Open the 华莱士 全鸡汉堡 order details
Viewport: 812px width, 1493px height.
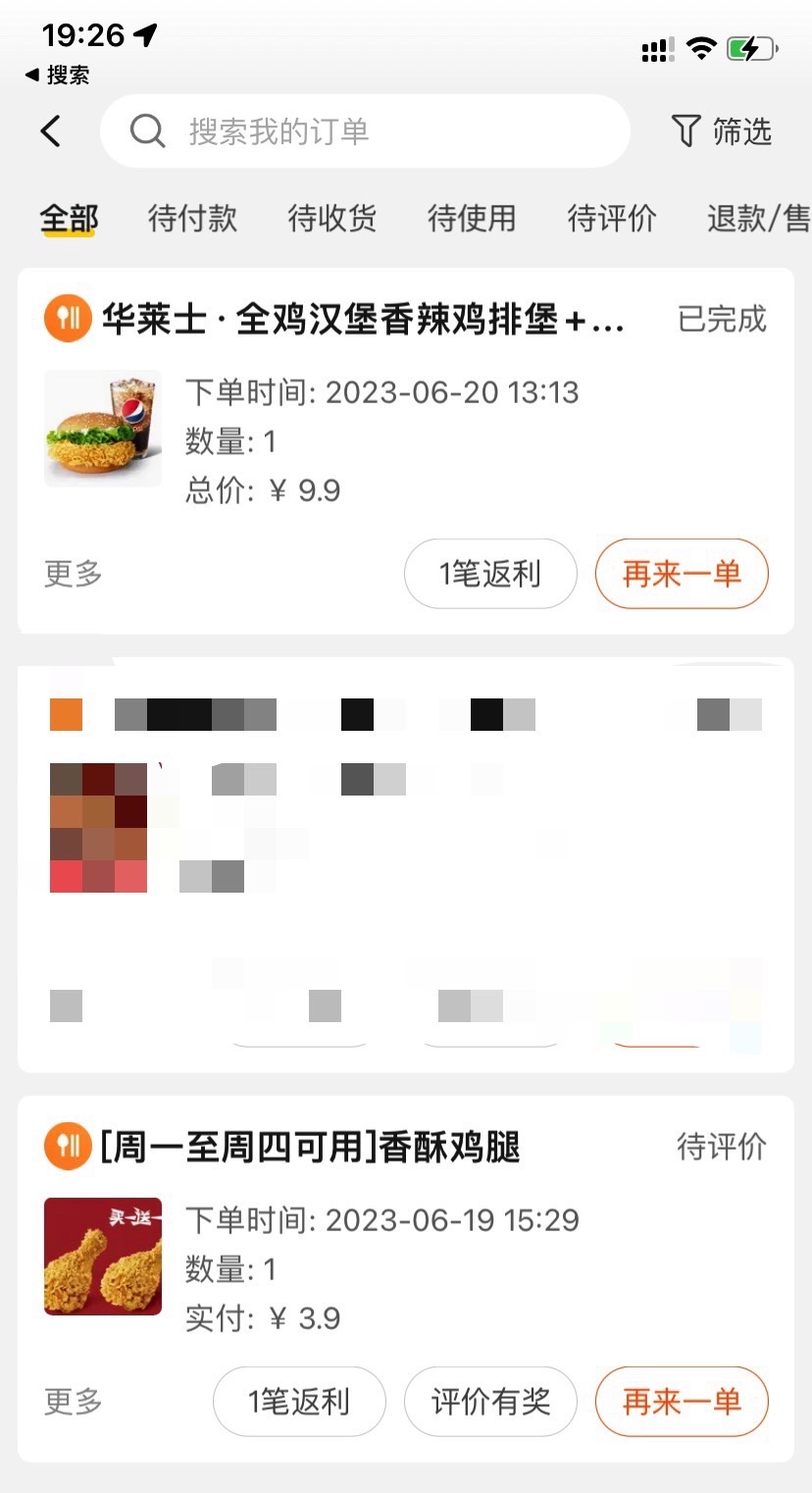point(363,320)
